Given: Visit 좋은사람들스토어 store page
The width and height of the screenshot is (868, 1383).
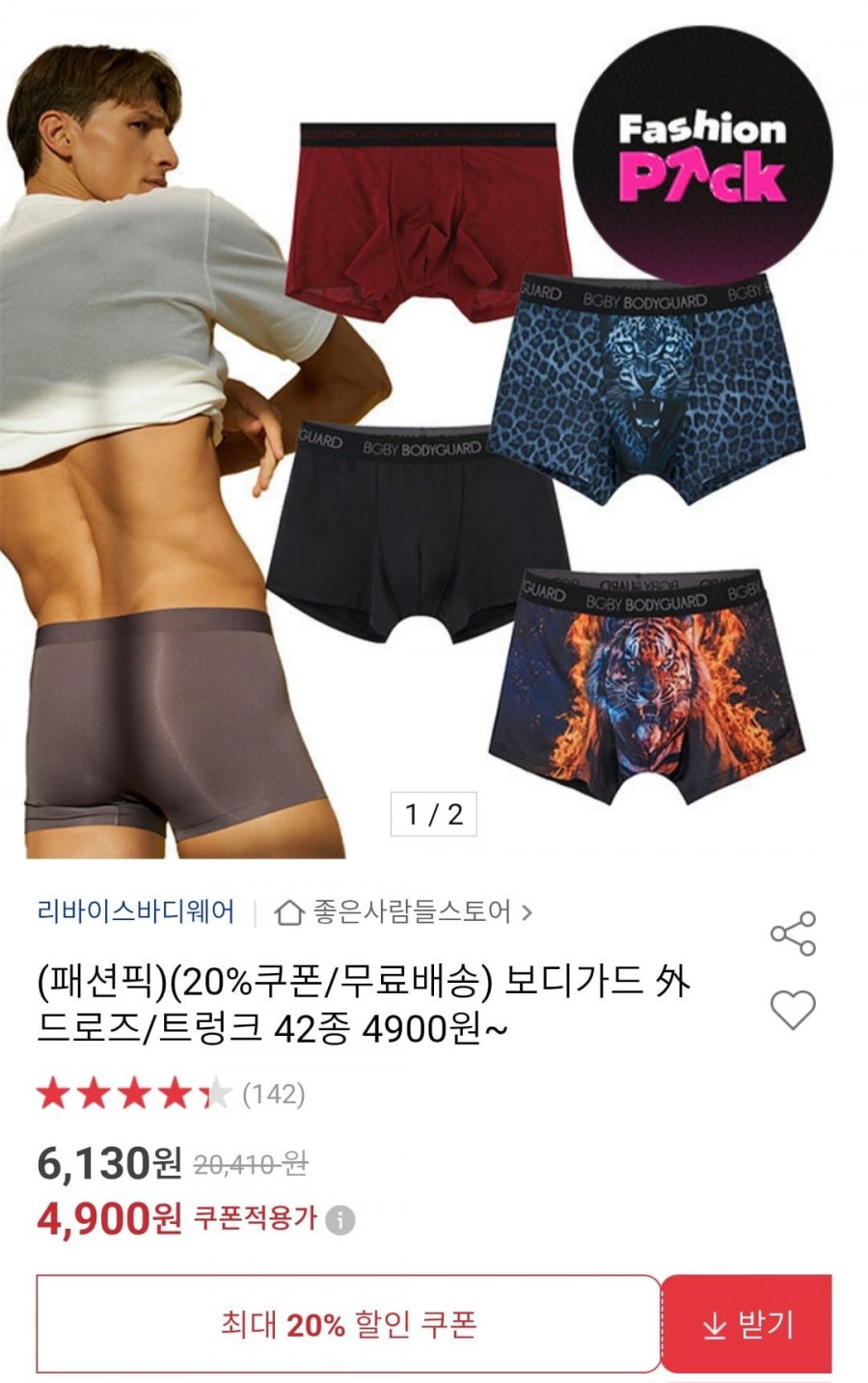Looking at the screenshot, I should [403, 911].
